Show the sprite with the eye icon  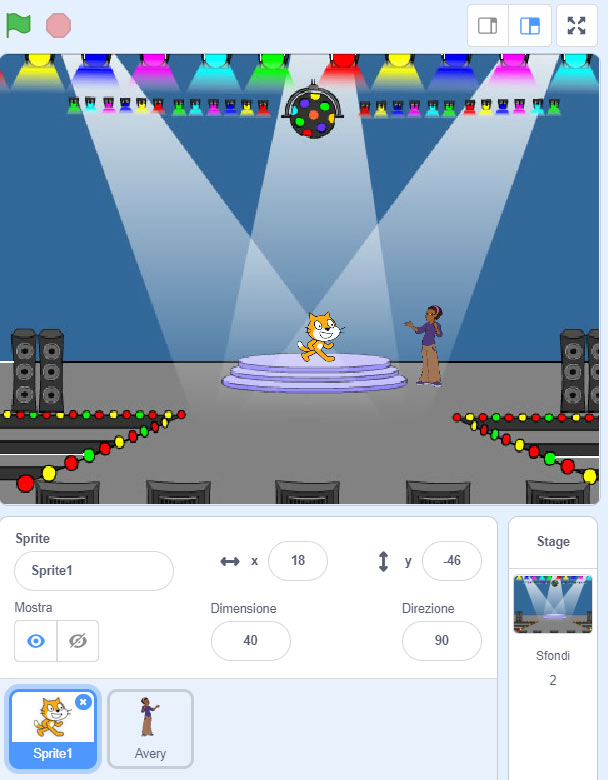[36, 641]
